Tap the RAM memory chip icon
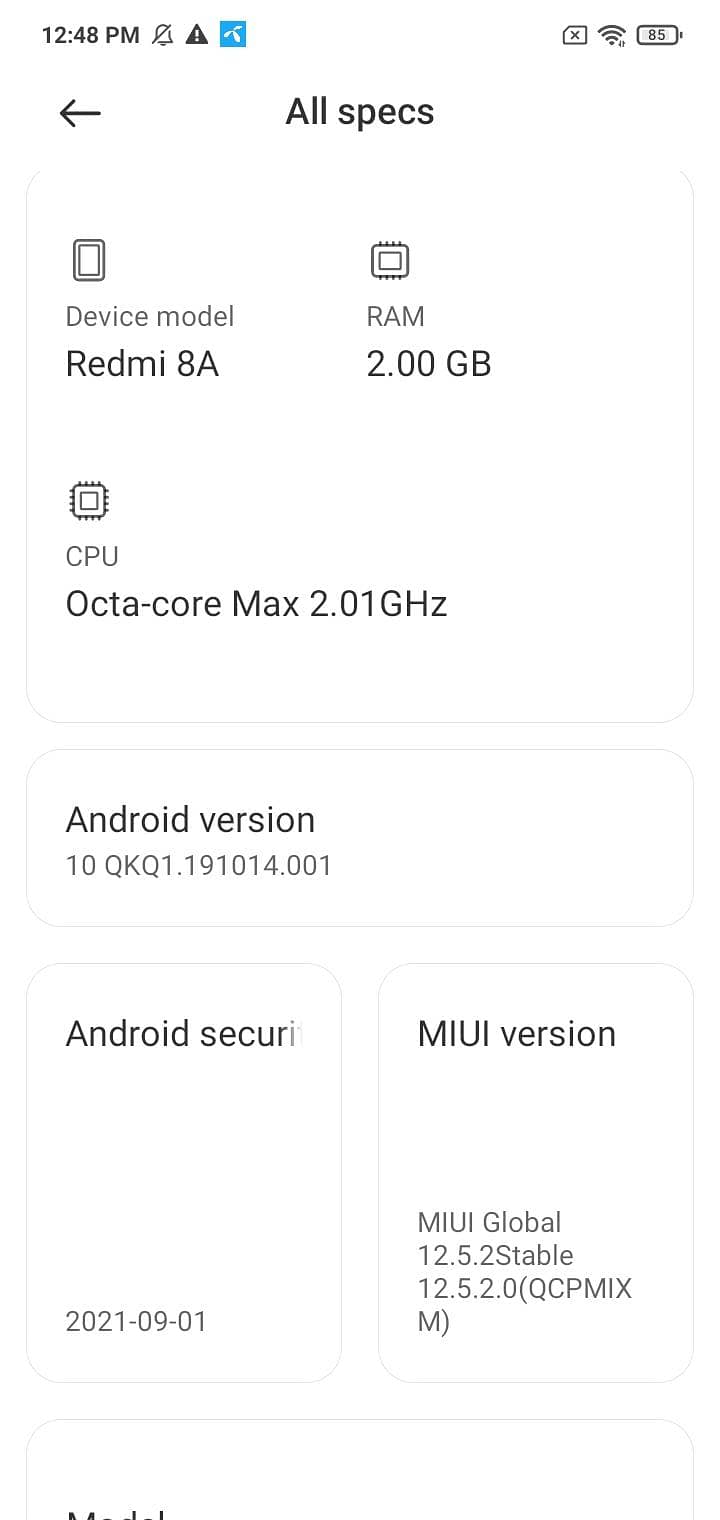This screenshot has width=720, height=1520. pyautogui.click(x=390, y=259)
